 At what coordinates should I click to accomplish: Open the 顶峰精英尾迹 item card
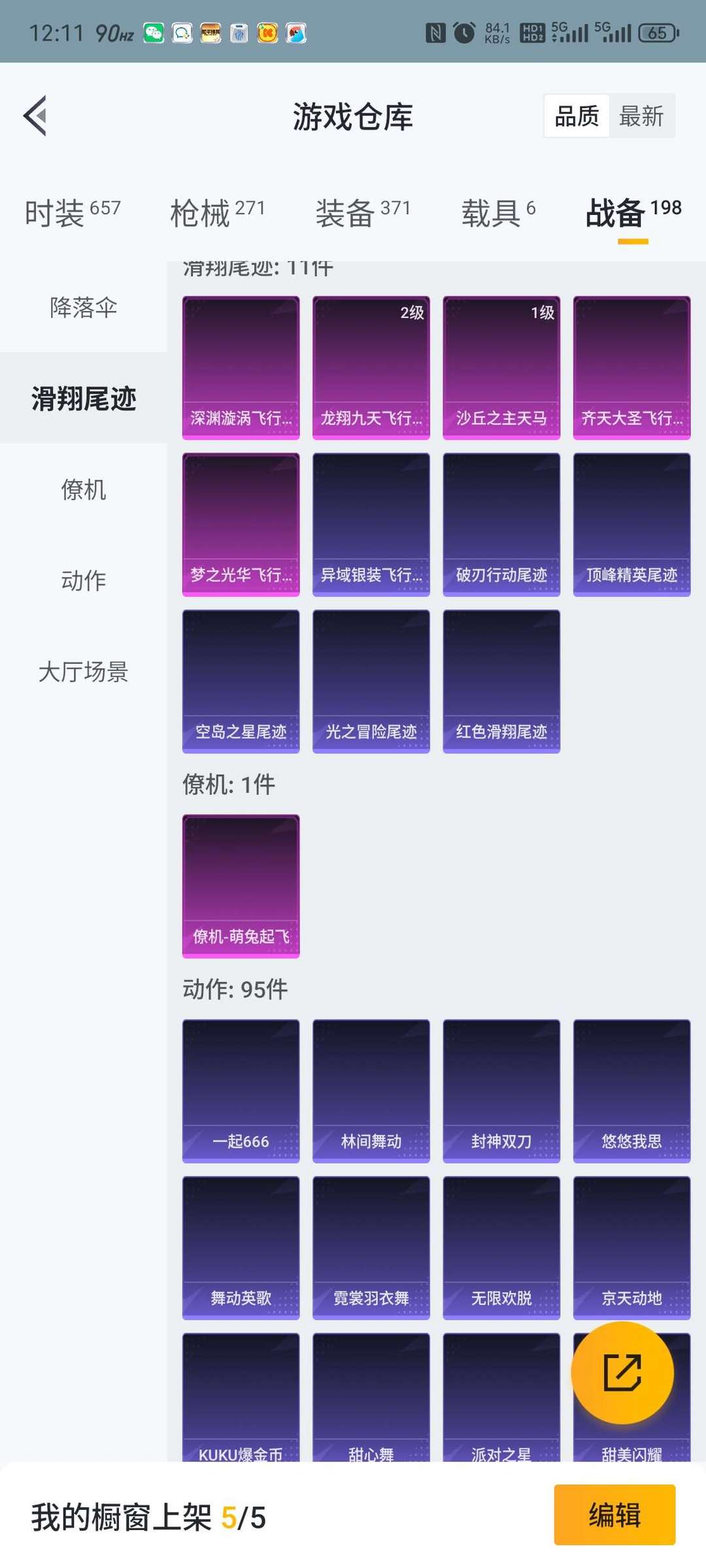pyautogui.click(x=631, y=525)
